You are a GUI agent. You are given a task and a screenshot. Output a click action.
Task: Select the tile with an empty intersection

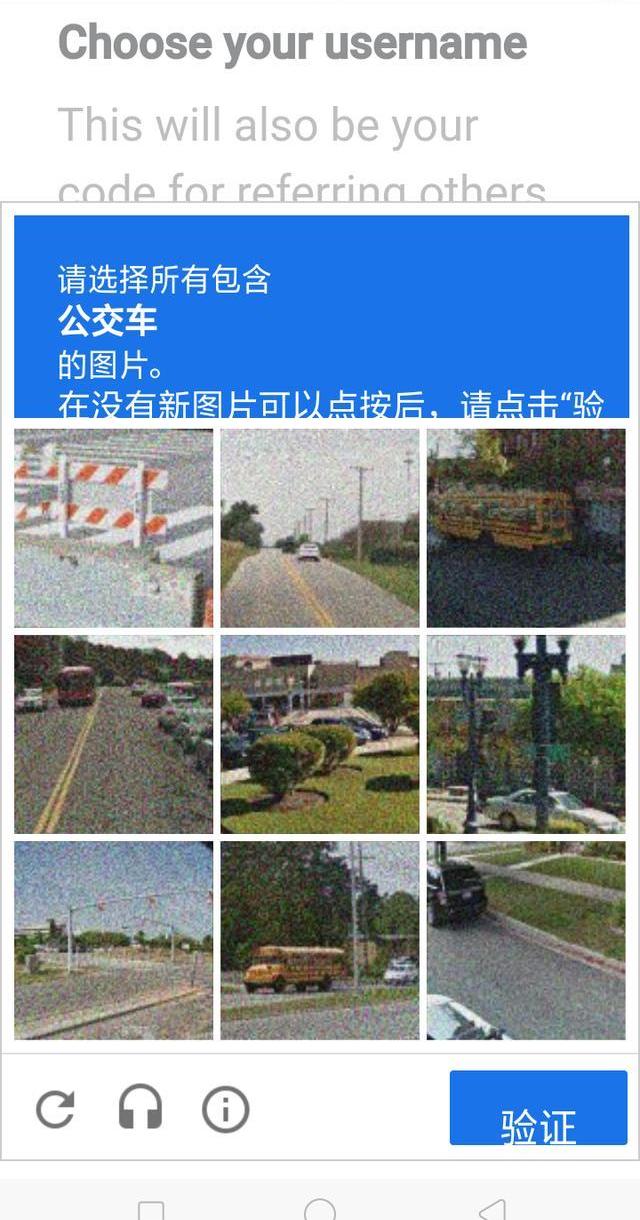(x=113, y=940)
